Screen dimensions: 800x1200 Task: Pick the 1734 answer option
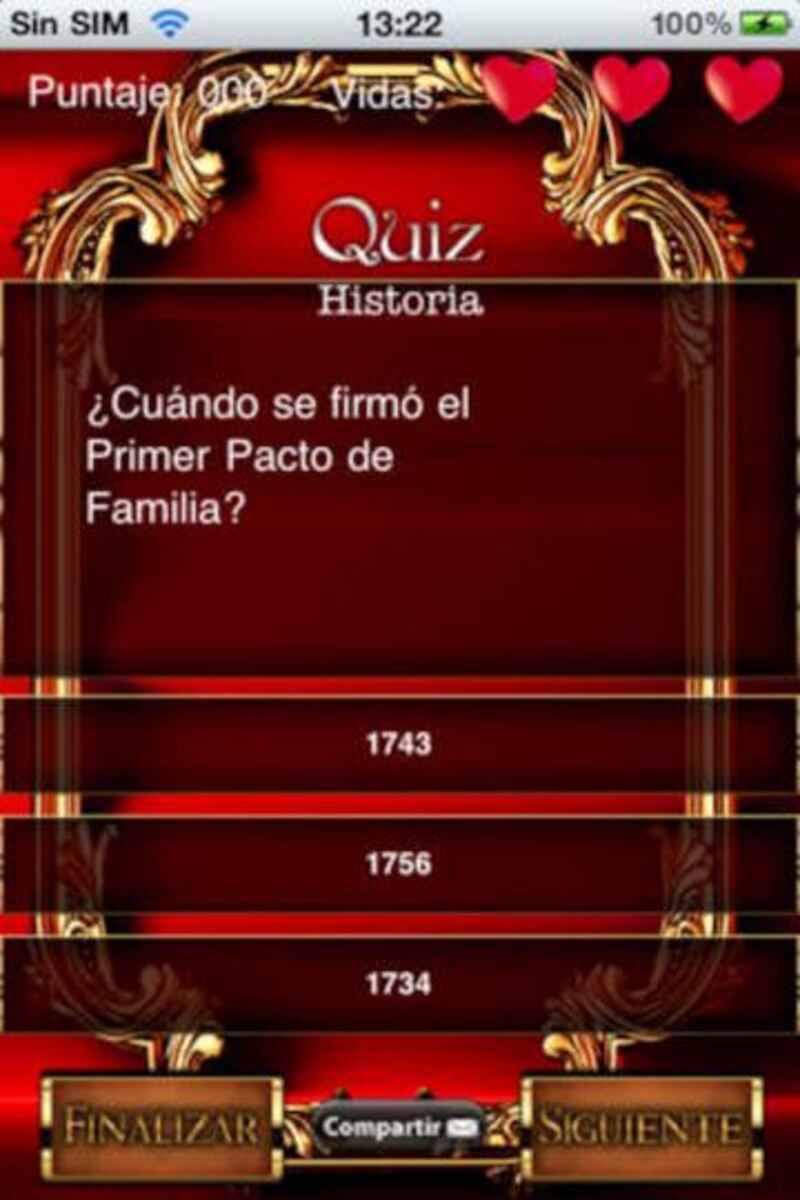pyautogui.click(x=400, y=984)
